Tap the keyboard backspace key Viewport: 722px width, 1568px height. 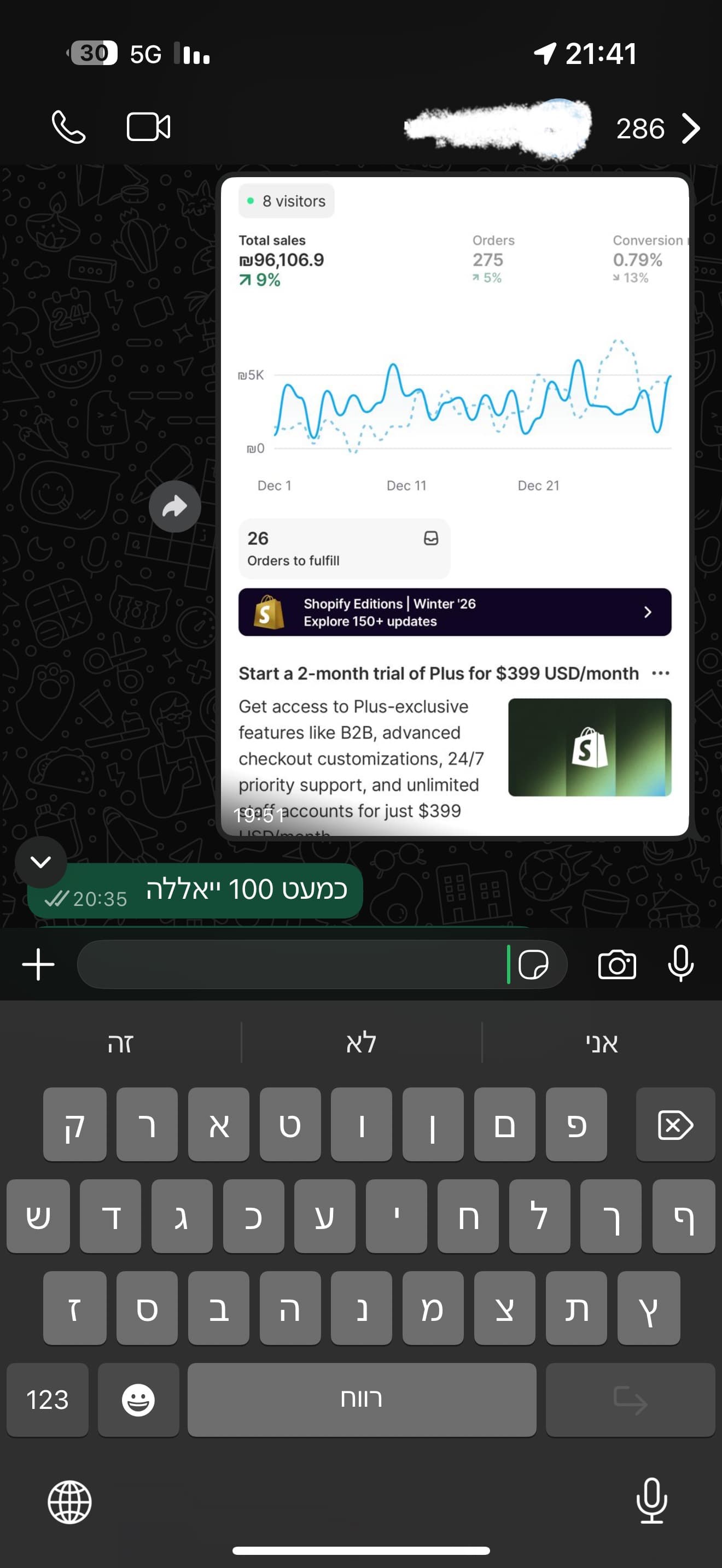674,1125
